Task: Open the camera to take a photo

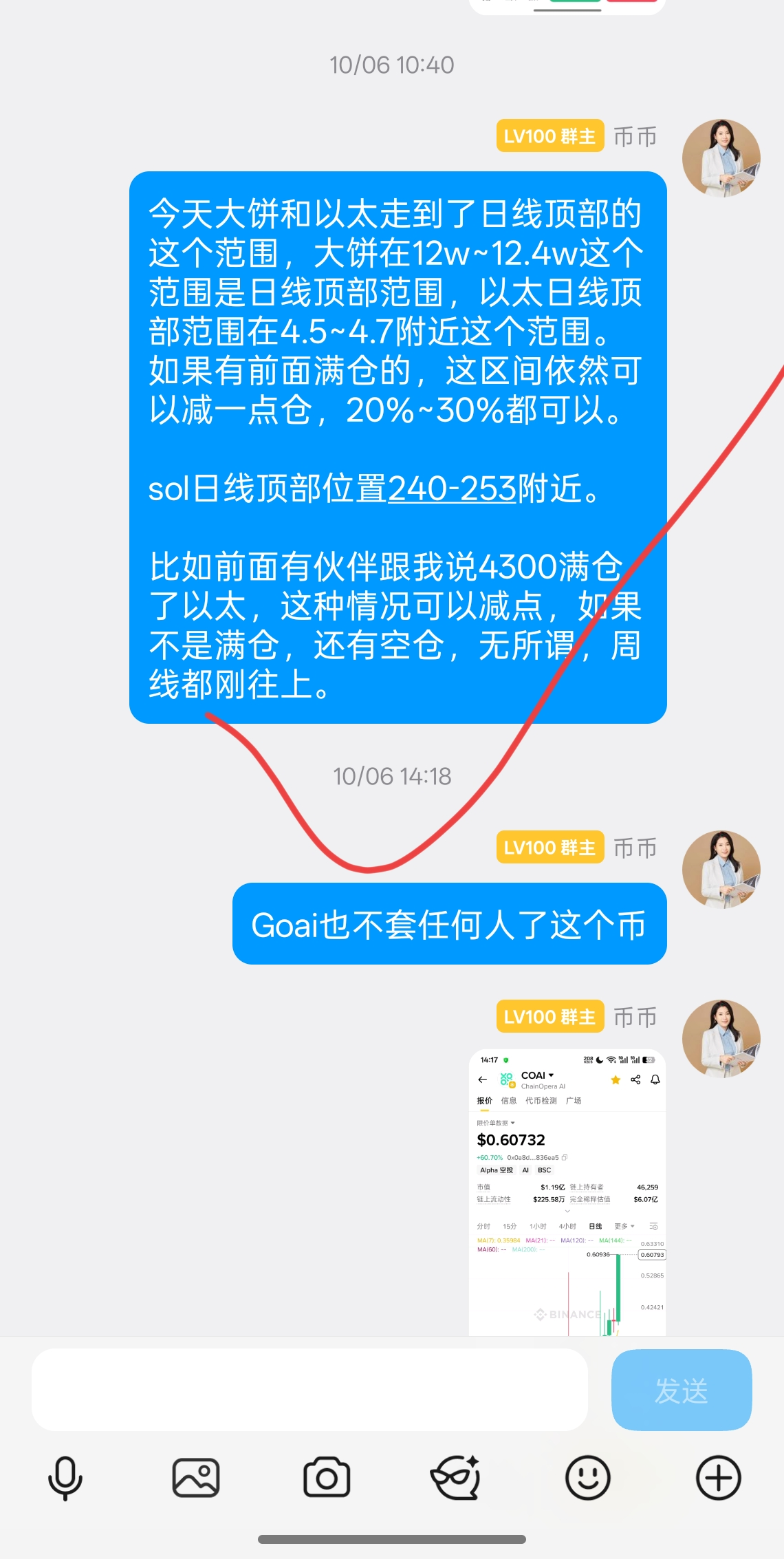Action: (327, 1478)
